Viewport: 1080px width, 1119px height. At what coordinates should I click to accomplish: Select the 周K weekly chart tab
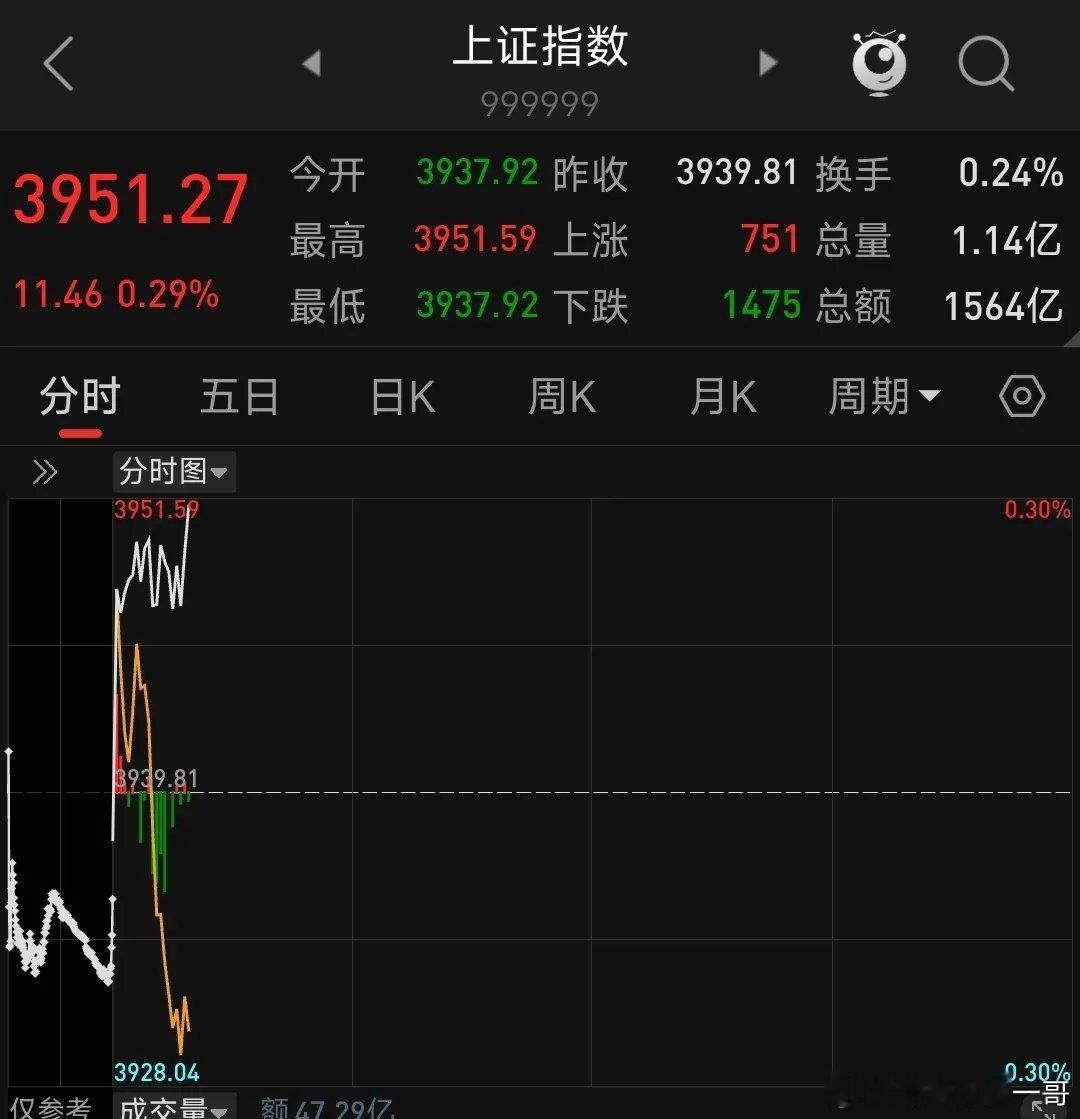[560, 397]
